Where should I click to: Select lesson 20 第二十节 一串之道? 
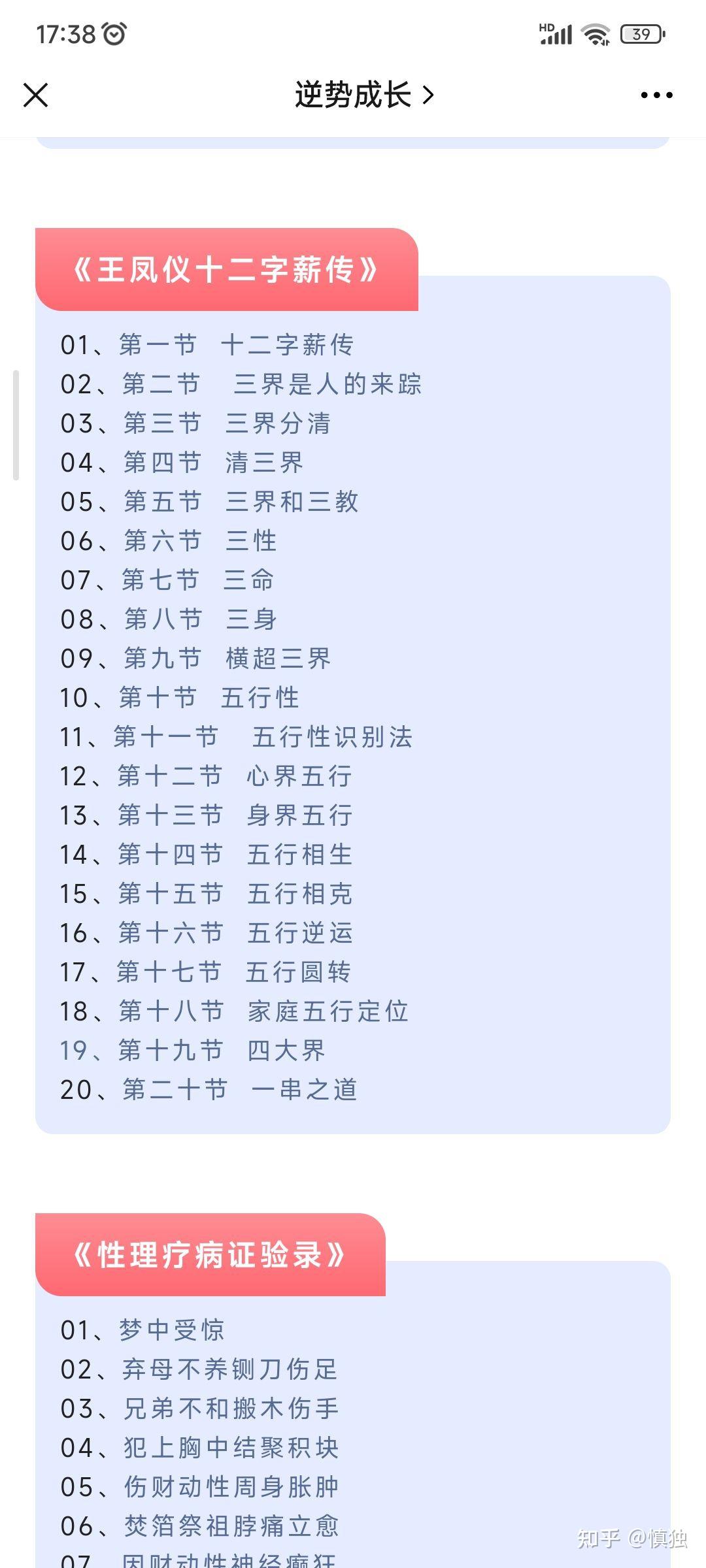tap(209, 1090)
